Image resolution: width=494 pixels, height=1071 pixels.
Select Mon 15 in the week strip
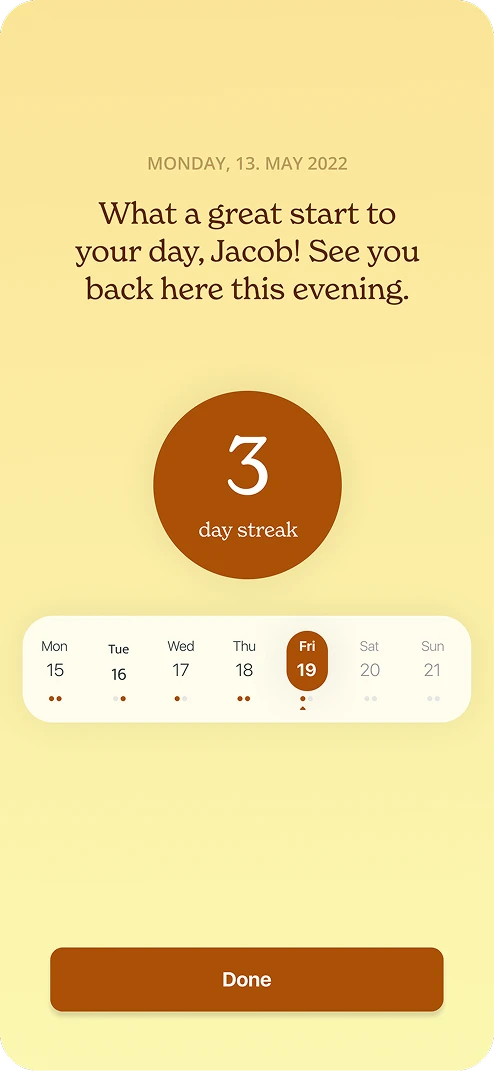tap(55, 669)
